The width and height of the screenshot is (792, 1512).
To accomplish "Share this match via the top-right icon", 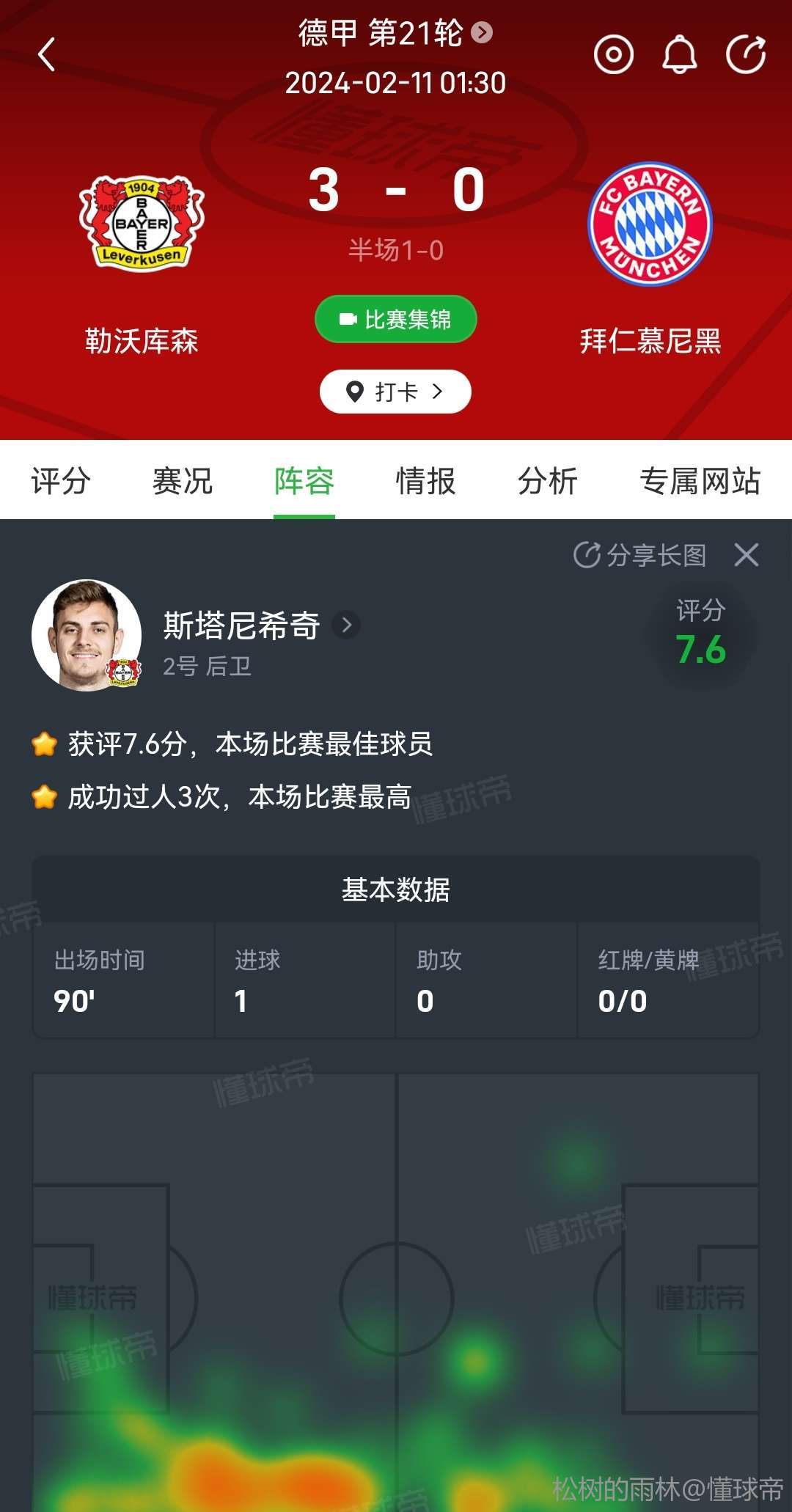I will pos(746,55).
